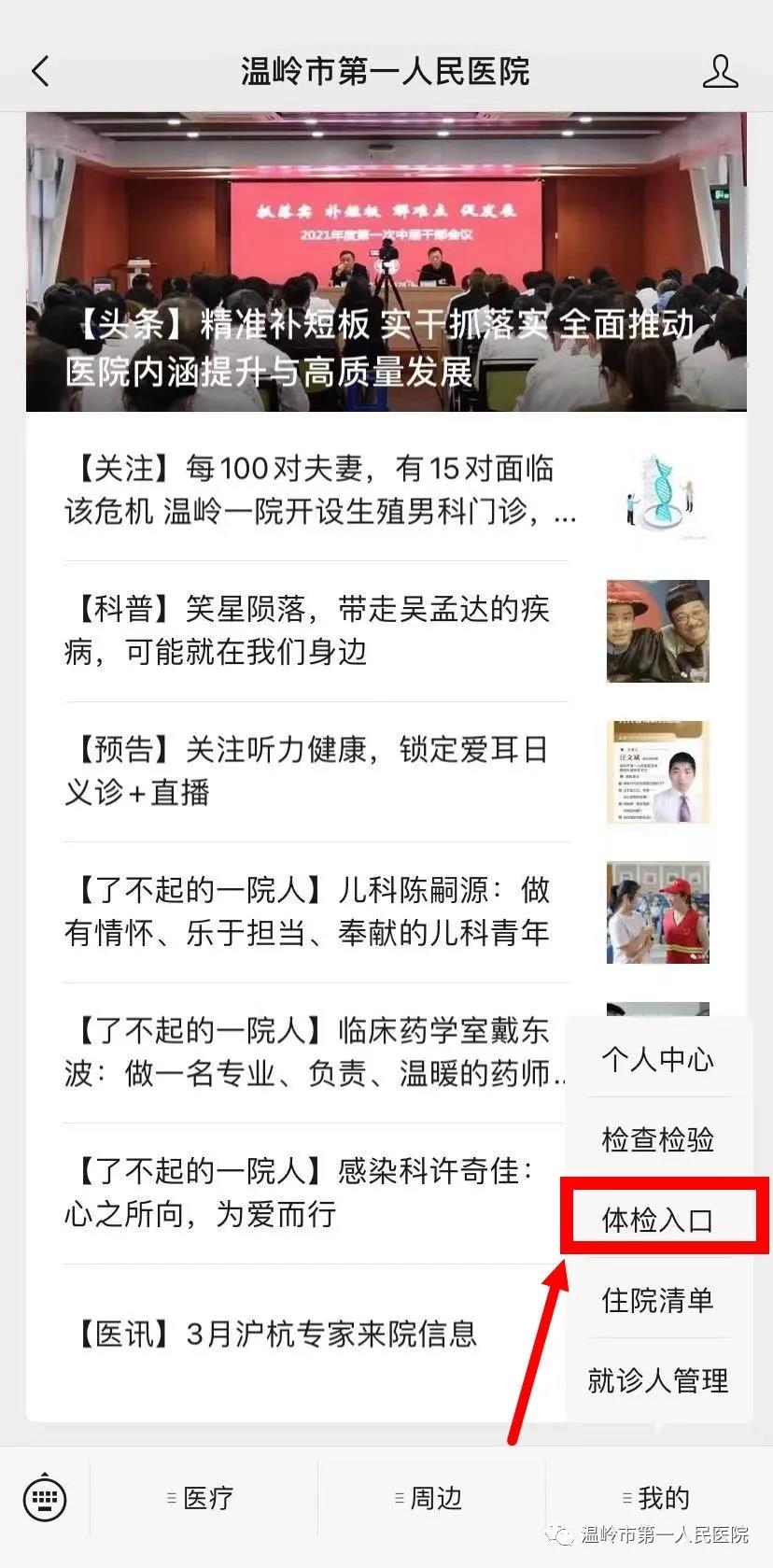Image resolution: width=773 pixels, height=1568 pixels.
Task: Expand the 周边 bottom menu
Action: pyautogui.click(x=429, y=1499)
